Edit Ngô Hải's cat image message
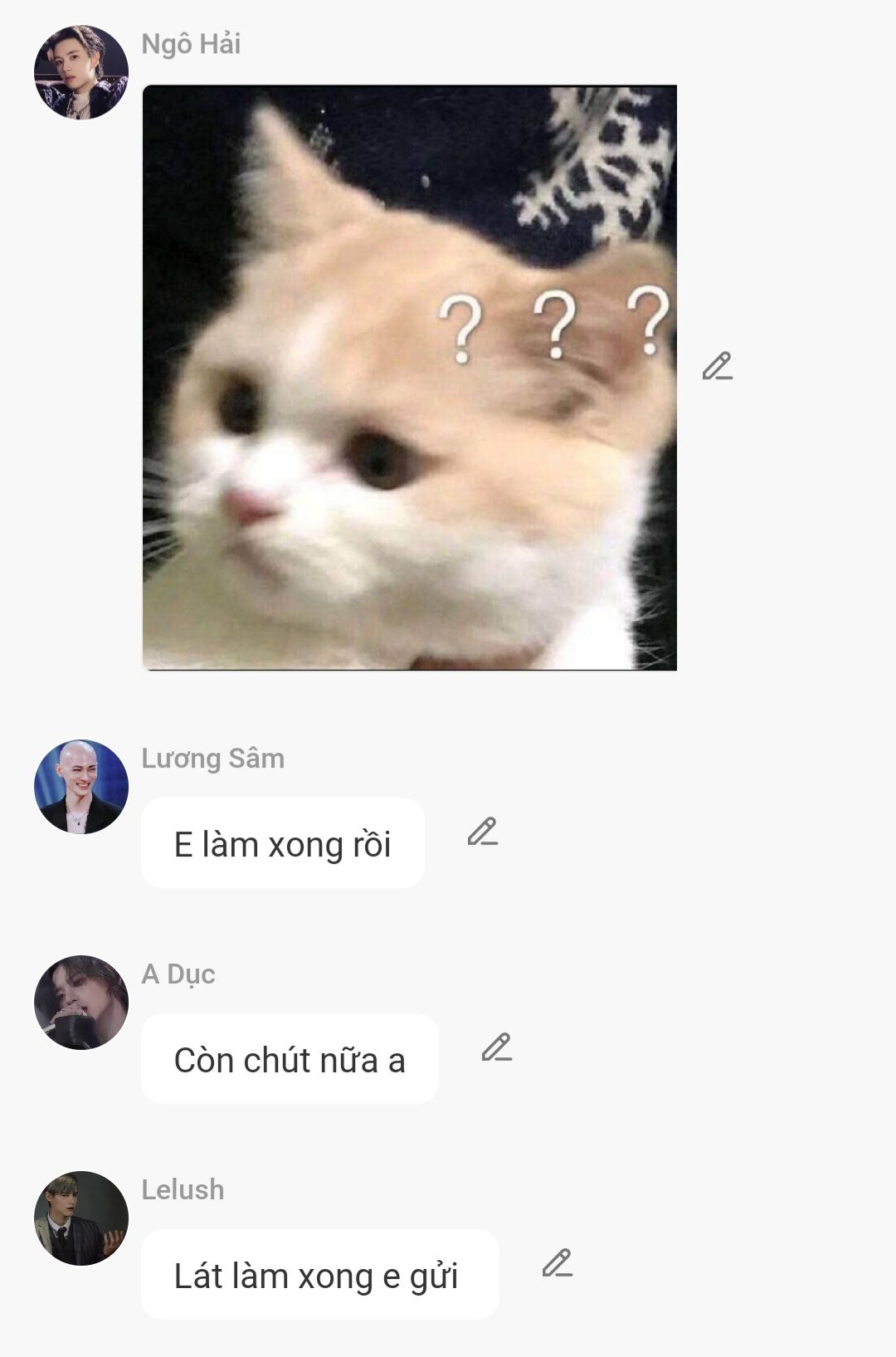The width and height of the screenshot is (896, 1357). point(717,366)
